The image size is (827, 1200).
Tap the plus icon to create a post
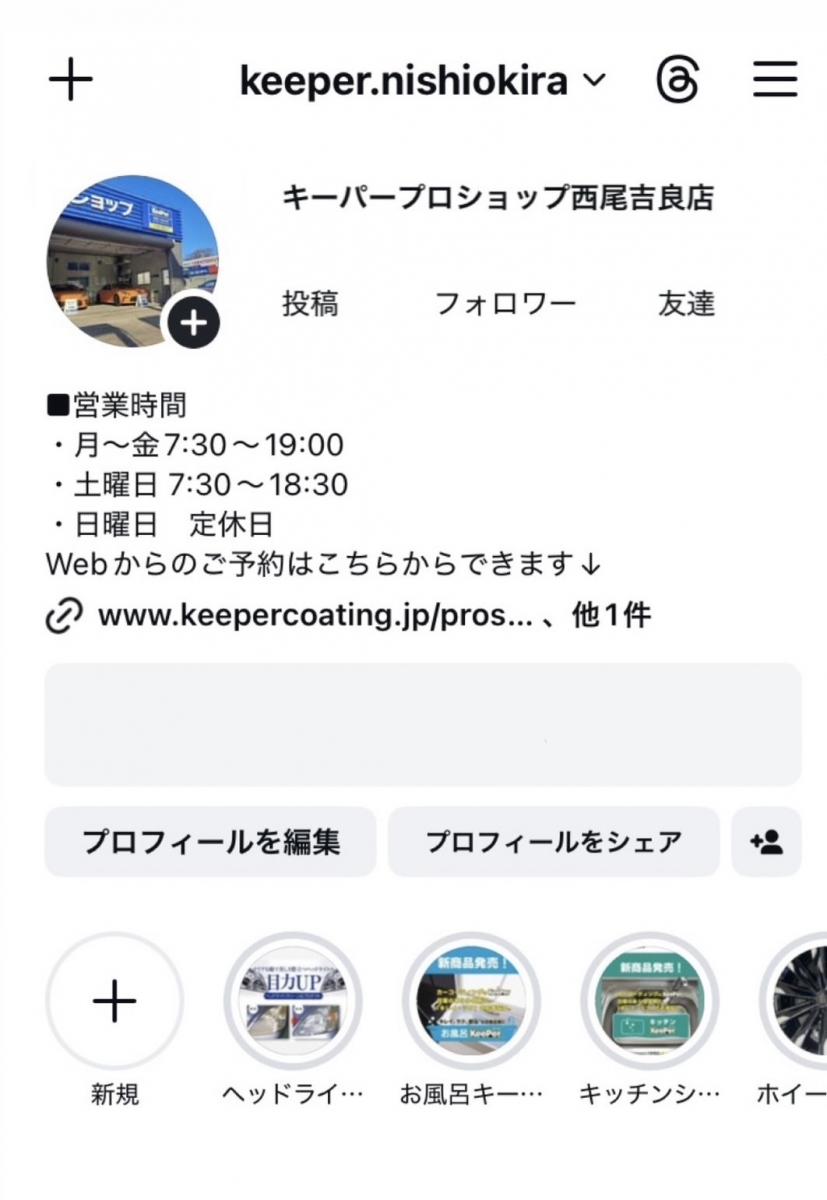[70, 80]
